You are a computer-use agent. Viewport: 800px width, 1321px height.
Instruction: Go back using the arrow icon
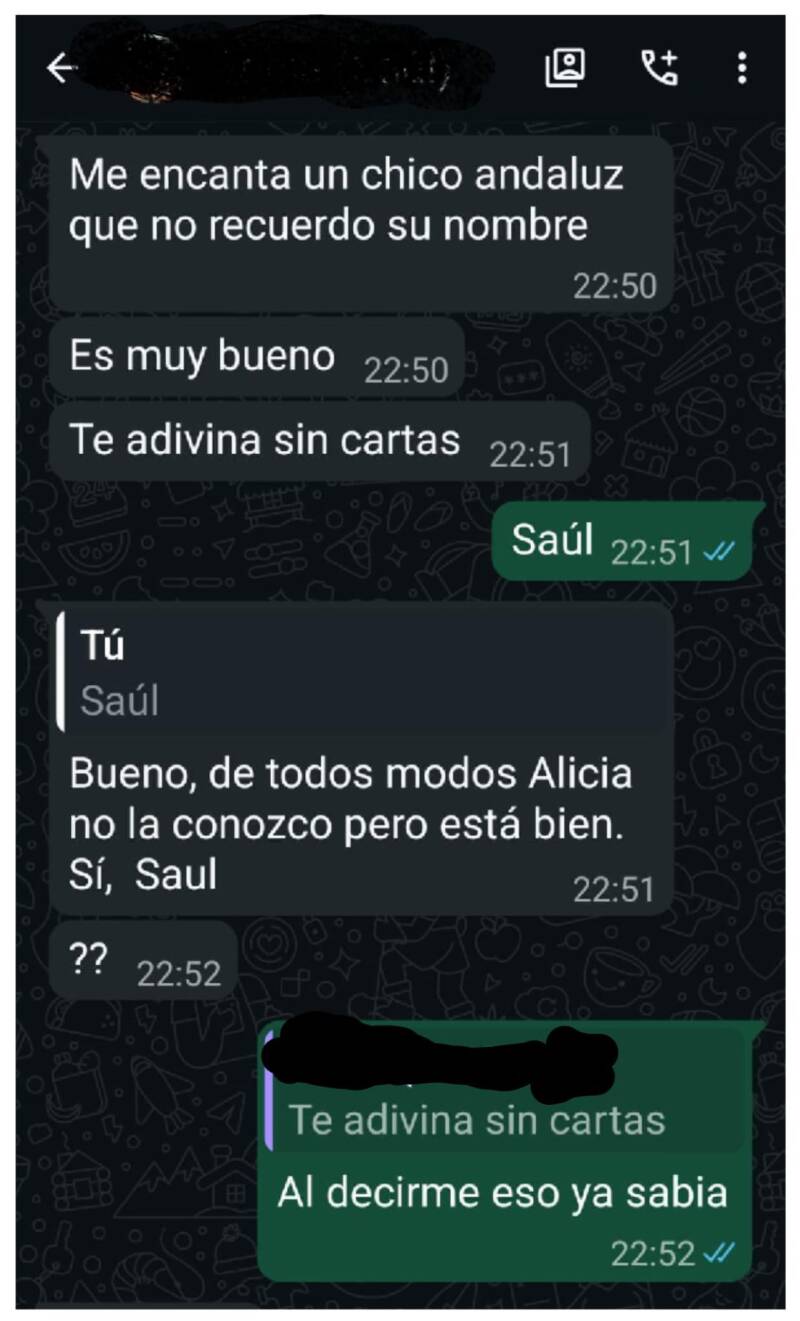click(x=62, y=69)
